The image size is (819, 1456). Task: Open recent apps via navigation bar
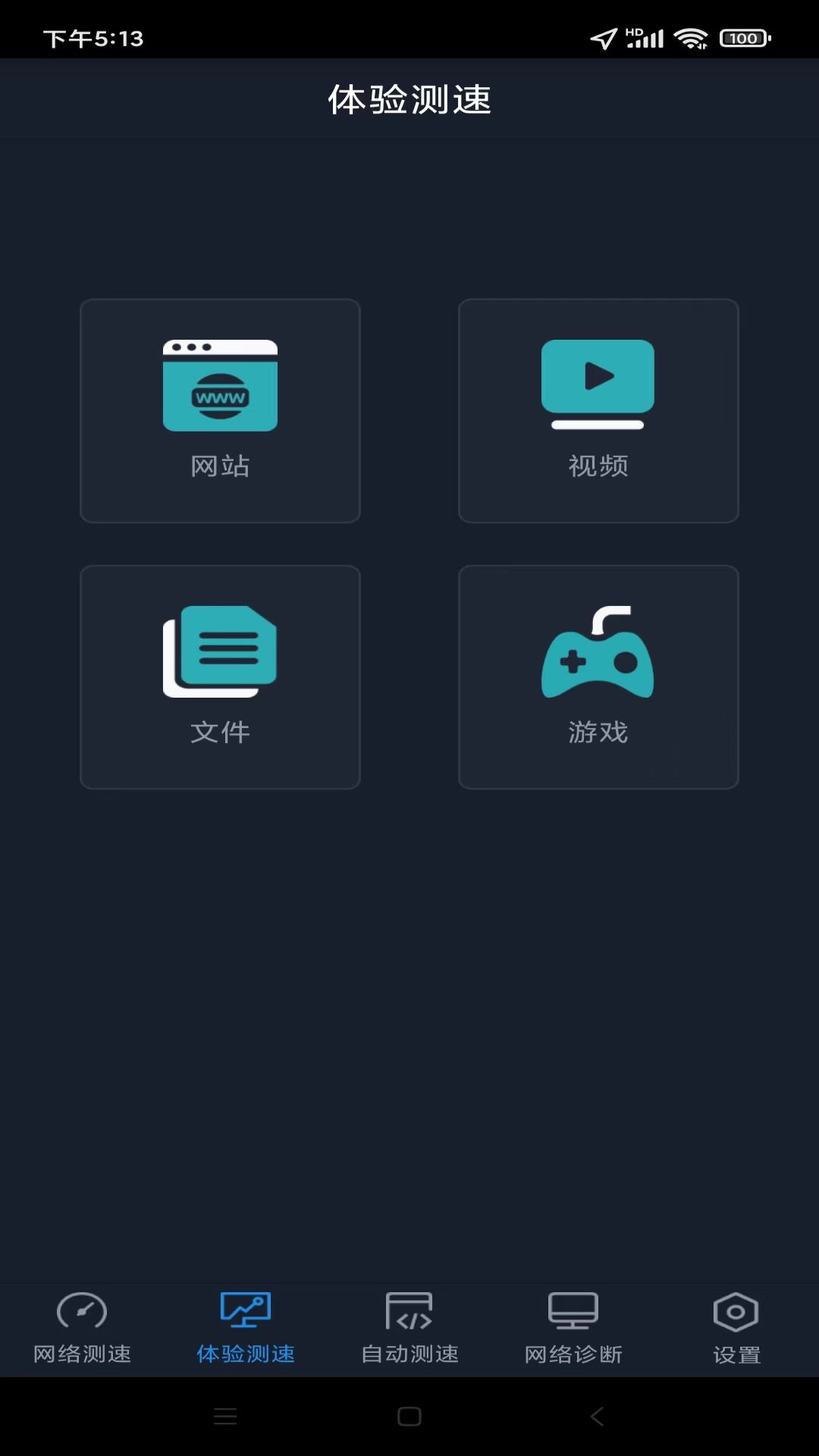pos(224,1415)
